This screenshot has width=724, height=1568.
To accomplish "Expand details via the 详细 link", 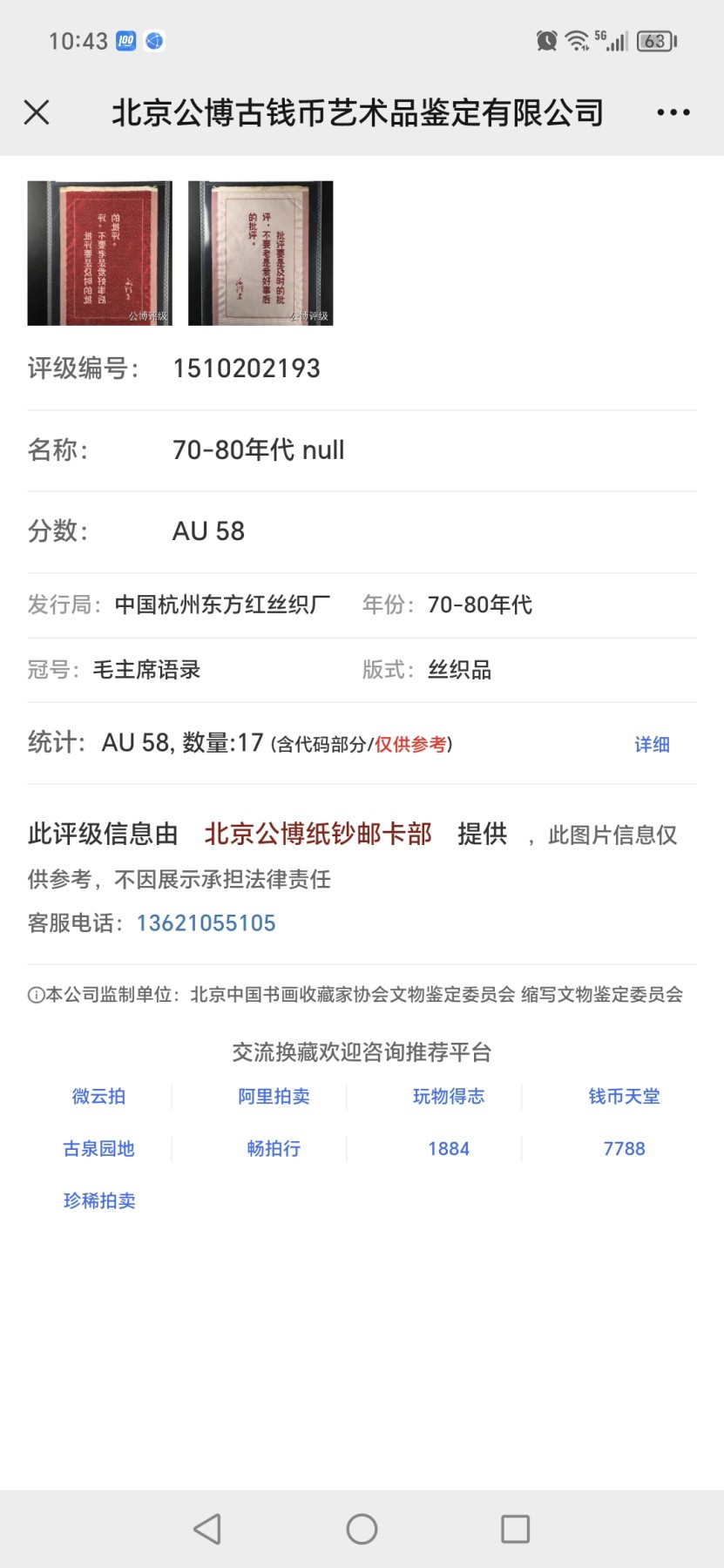I will click(x=651, y=745).
